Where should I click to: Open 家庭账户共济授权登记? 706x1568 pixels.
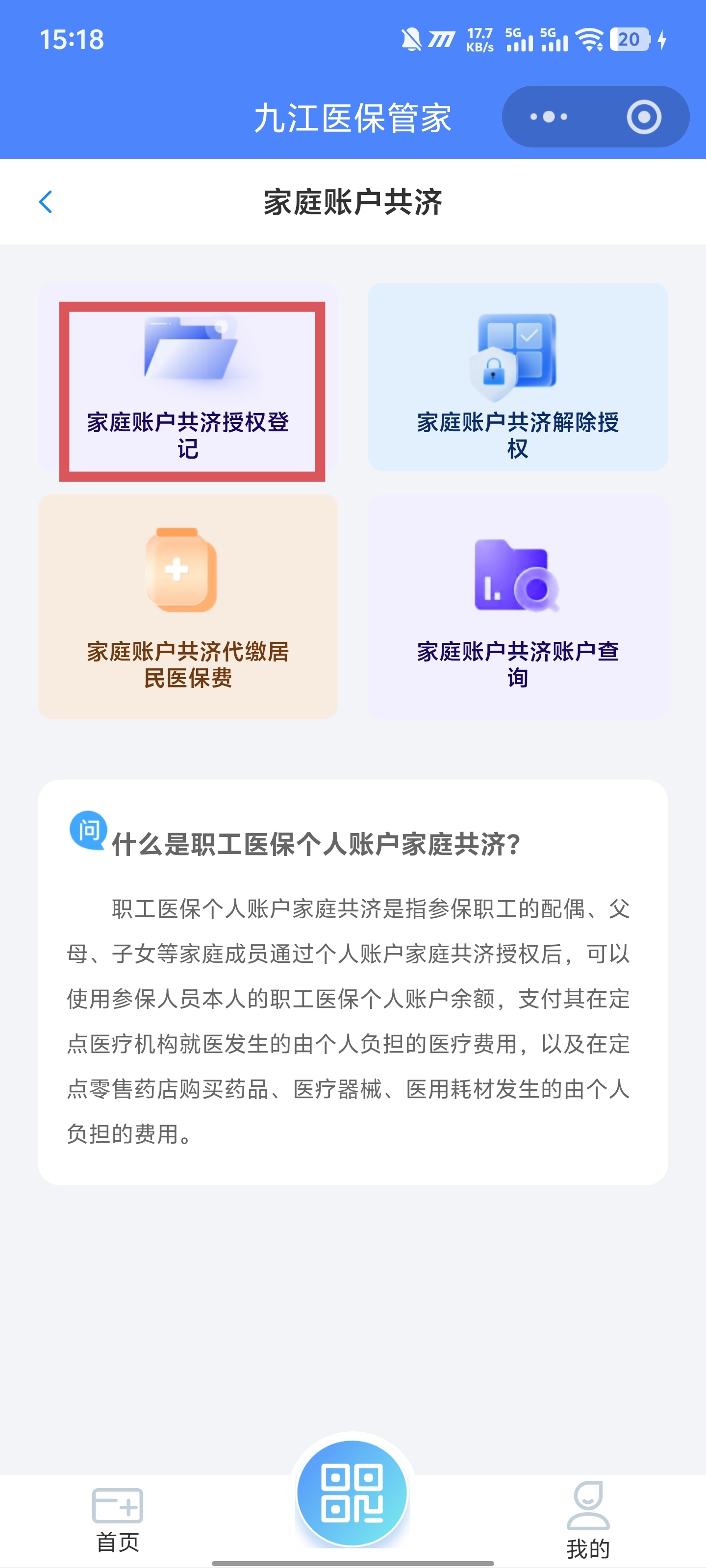tap(188, 377)
